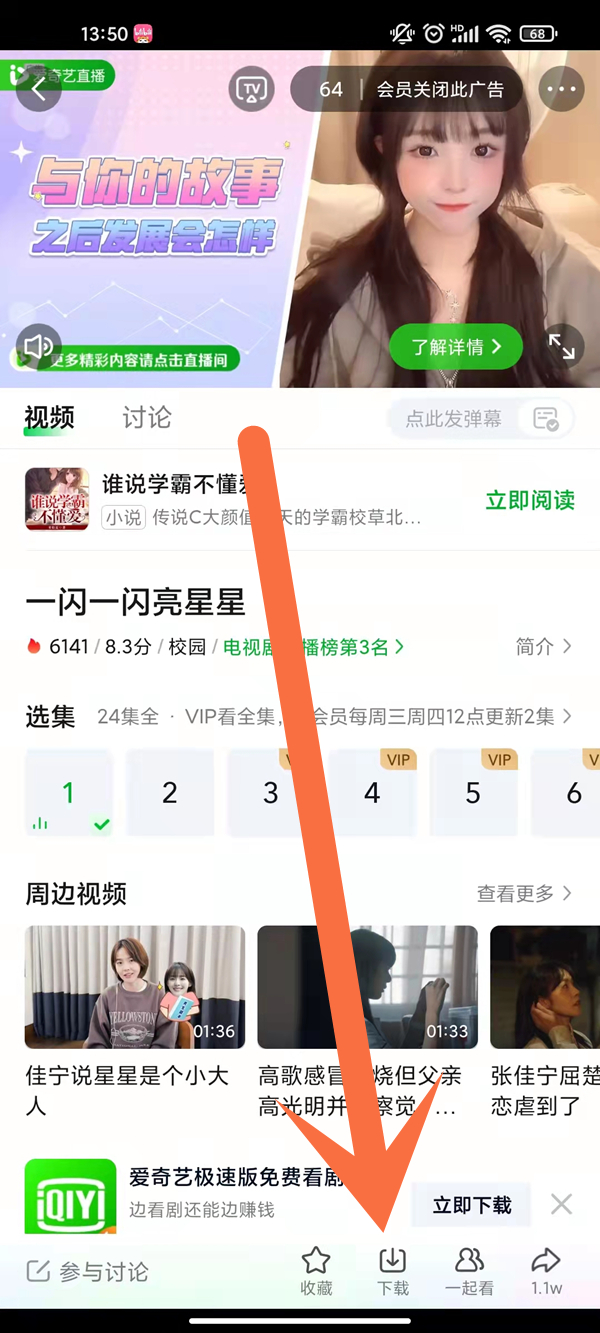Open the three-dot overflow menu
The height and width of the screenshot is (1333, 600).
tap(561, 89)
